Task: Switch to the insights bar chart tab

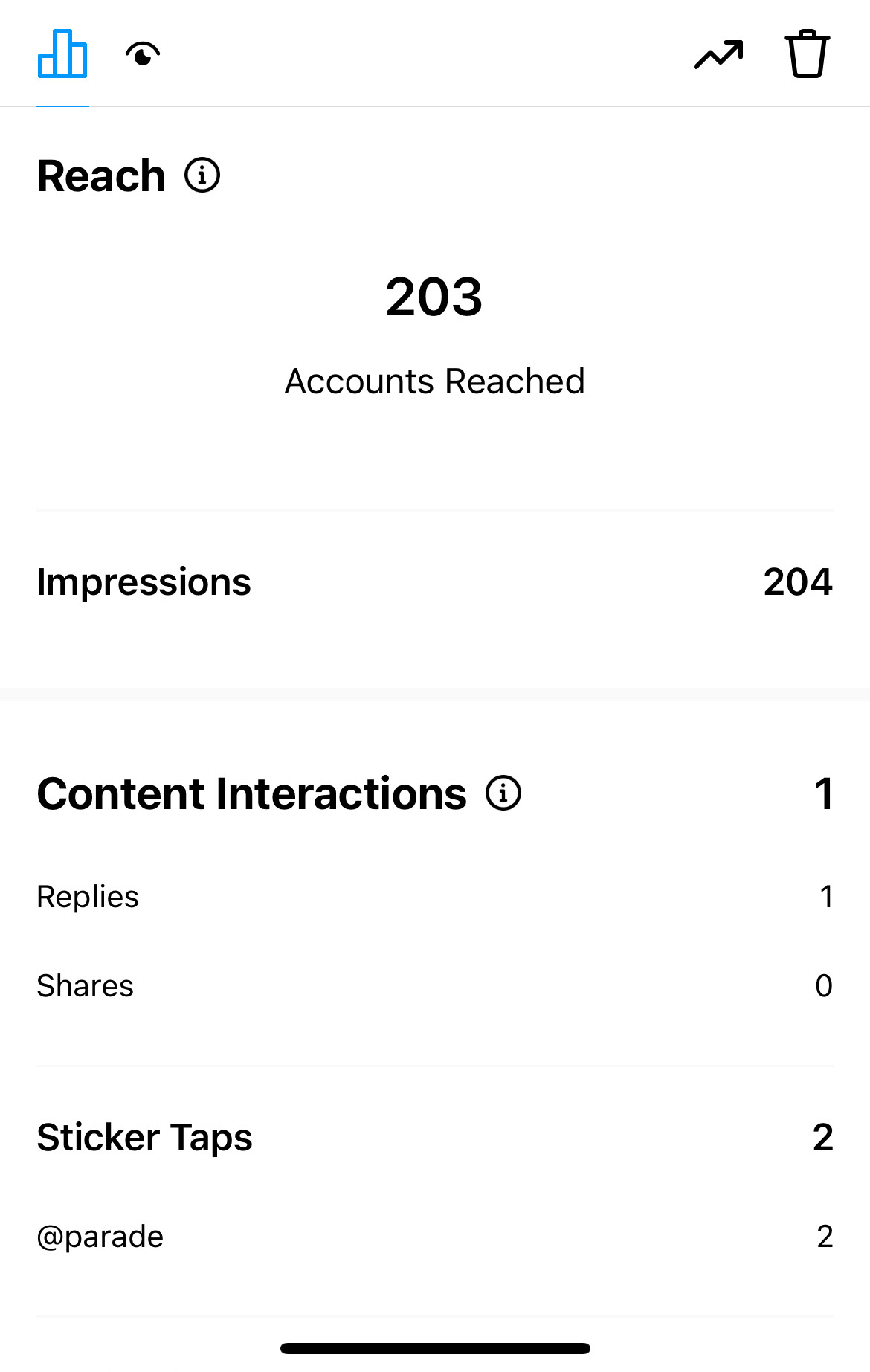Action: pos(62,54)
